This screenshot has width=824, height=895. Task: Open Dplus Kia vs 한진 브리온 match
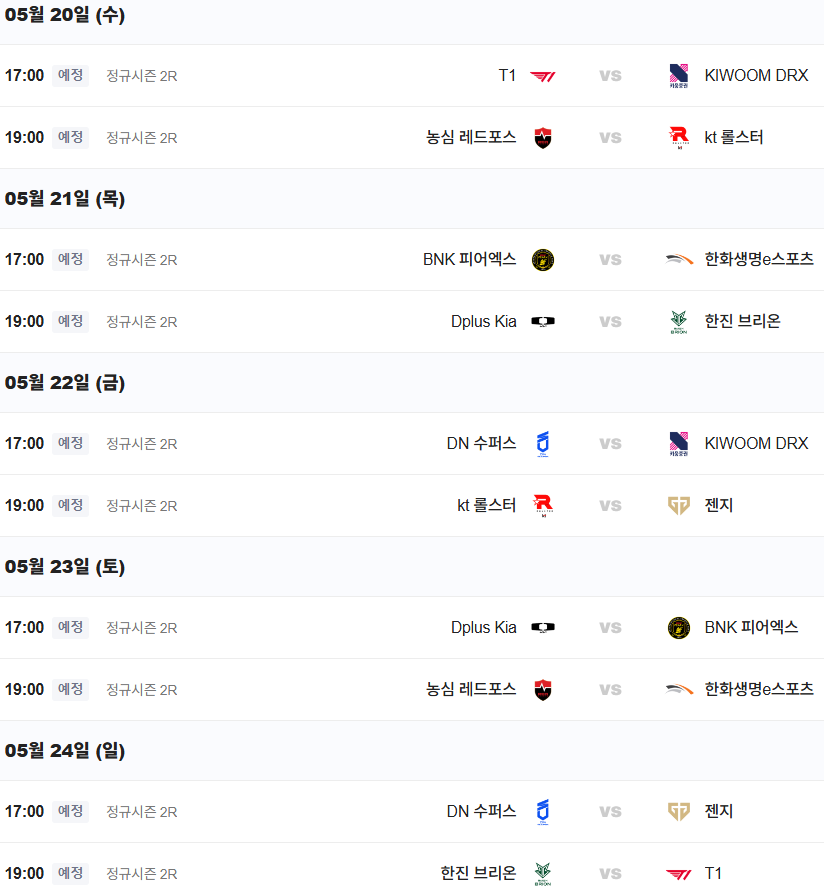click(x=412, y=321)
